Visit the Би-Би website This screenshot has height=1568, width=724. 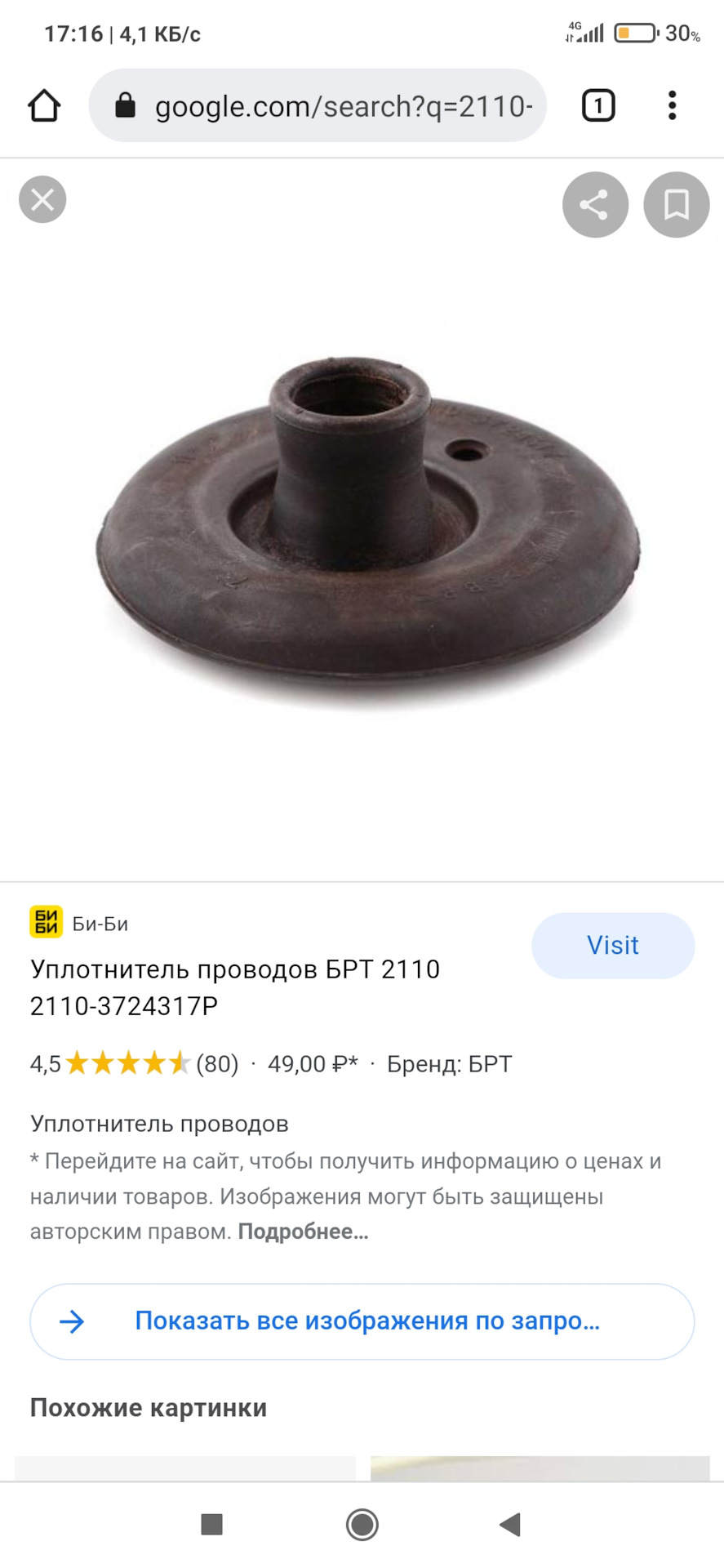(612, 945)
